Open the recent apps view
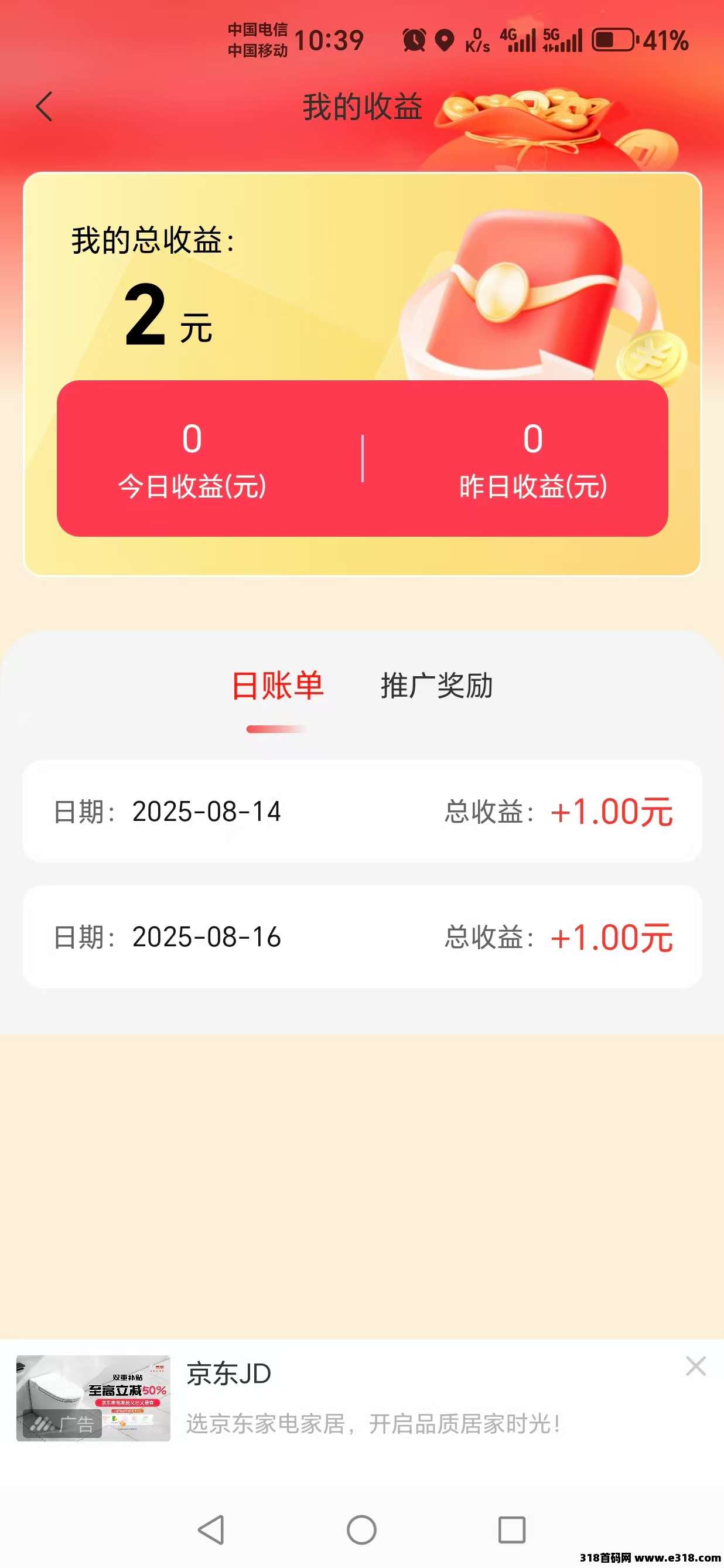The image size is (724, 1568). coord(512,1530)
